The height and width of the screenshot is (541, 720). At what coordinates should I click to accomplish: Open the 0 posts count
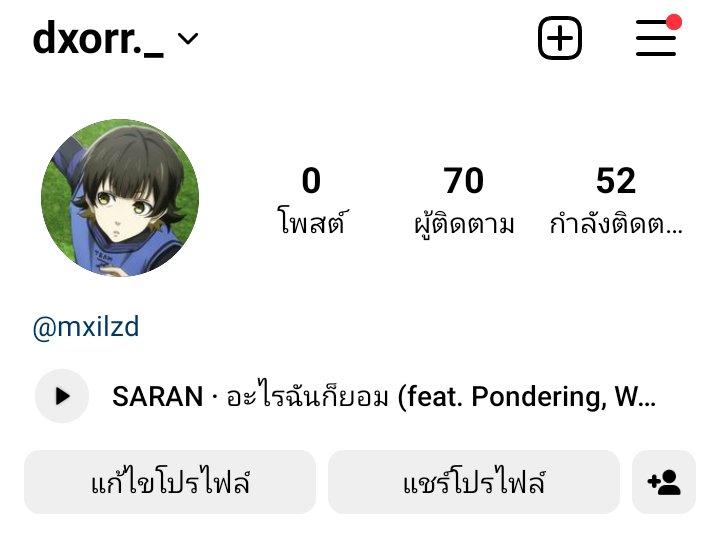pyautogui.click(x=311, y=198)
